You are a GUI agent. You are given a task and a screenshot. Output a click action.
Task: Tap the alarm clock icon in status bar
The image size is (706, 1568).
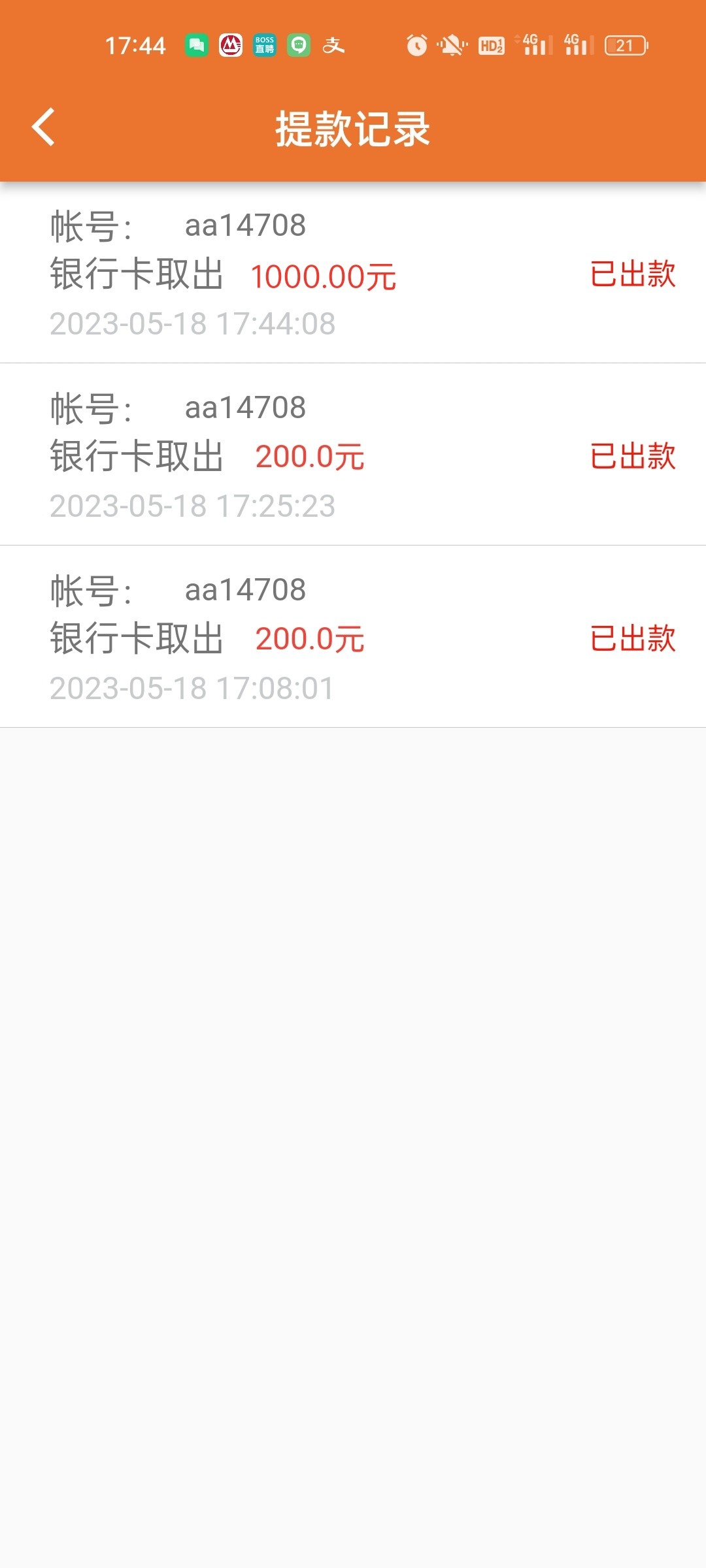[416, 46]
